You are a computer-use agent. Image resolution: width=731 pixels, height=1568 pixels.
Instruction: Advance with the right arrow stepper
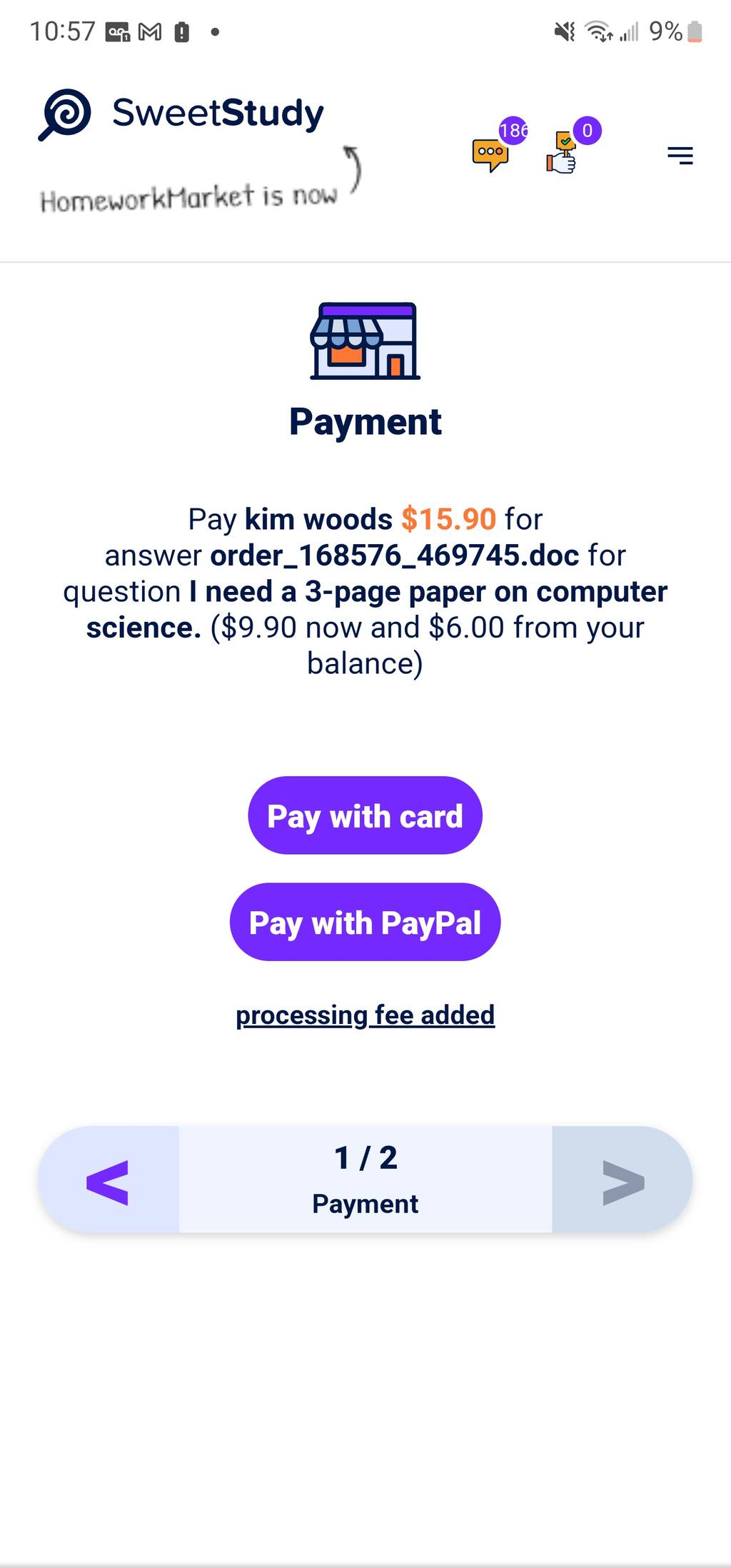[x=622, y=1180]
